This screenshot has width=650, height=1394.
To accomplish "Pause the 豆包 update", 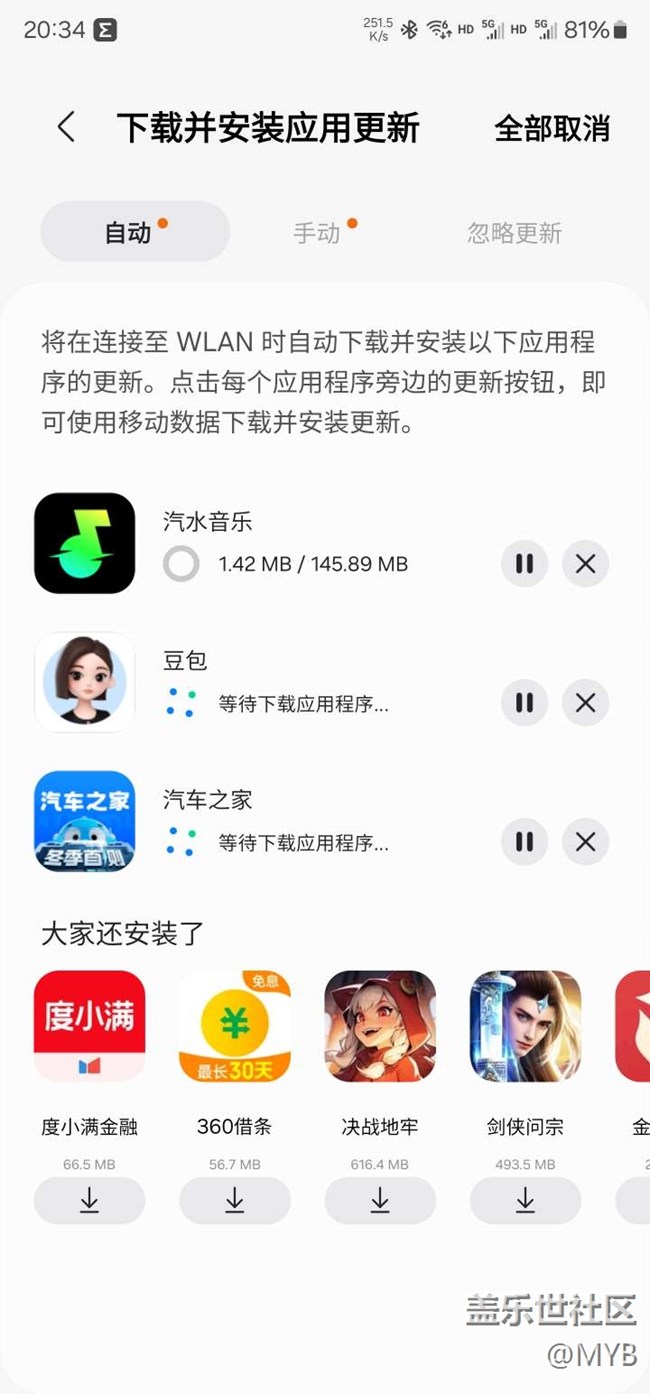I will pyautogui.click(x=524, y=703).
